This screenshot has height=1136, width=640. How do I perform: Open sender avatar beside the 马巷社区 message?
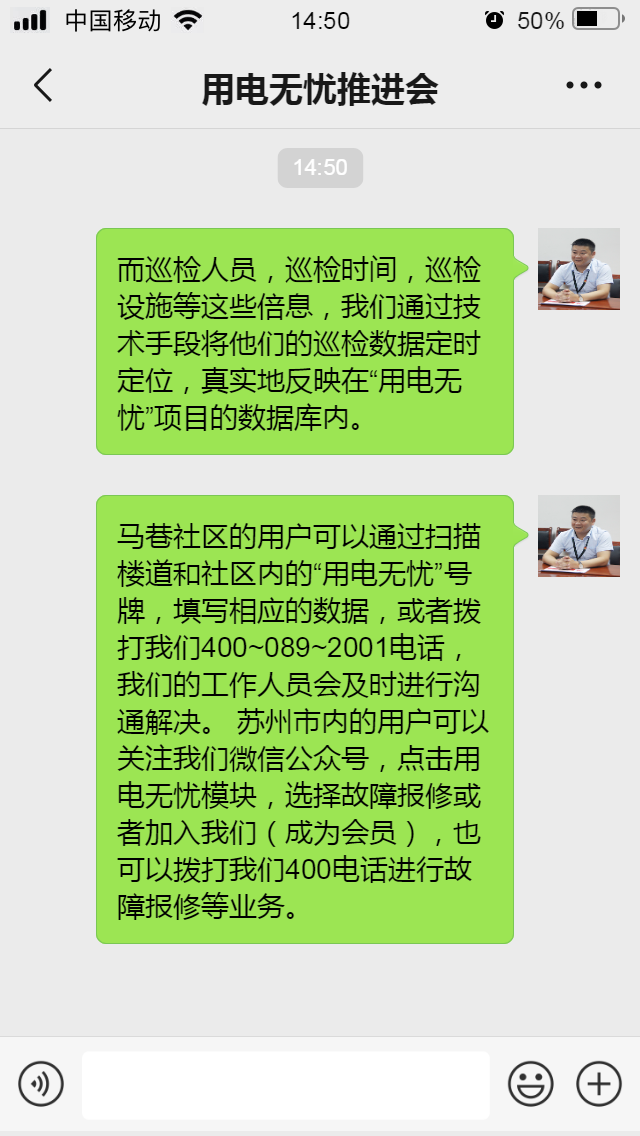(x=578, y=536)
